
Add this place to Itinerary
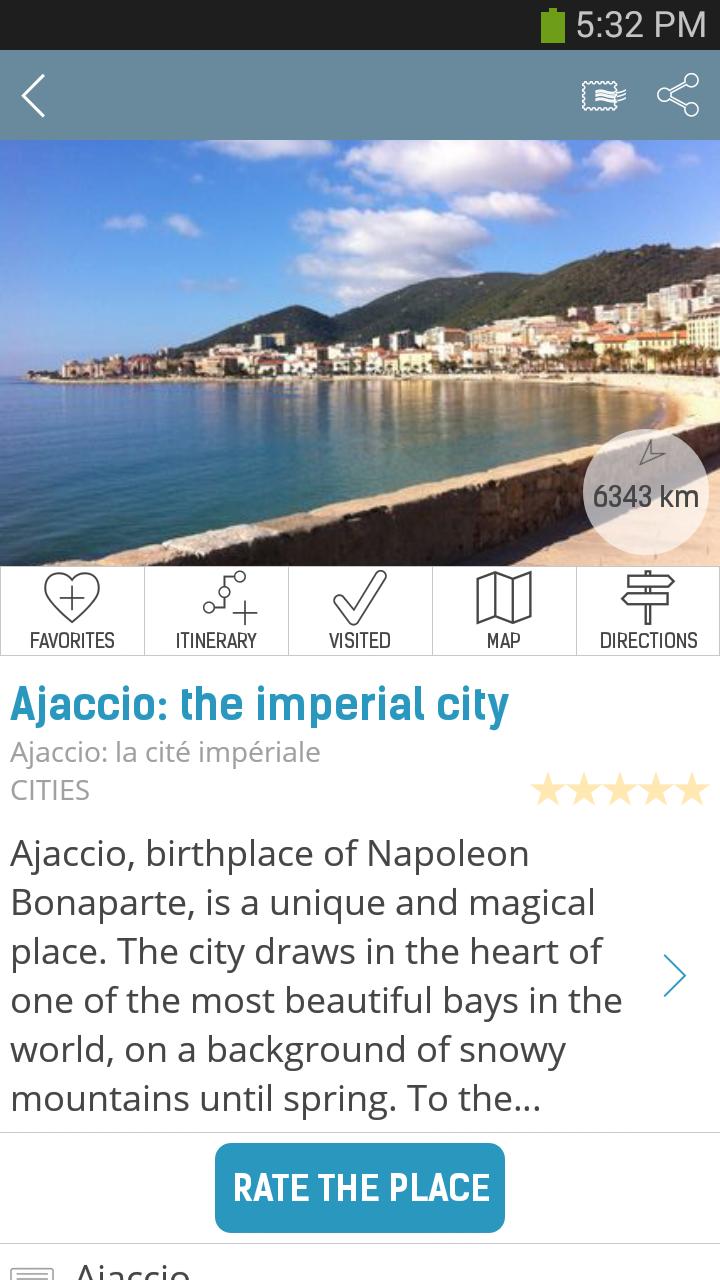coord(216,611)
